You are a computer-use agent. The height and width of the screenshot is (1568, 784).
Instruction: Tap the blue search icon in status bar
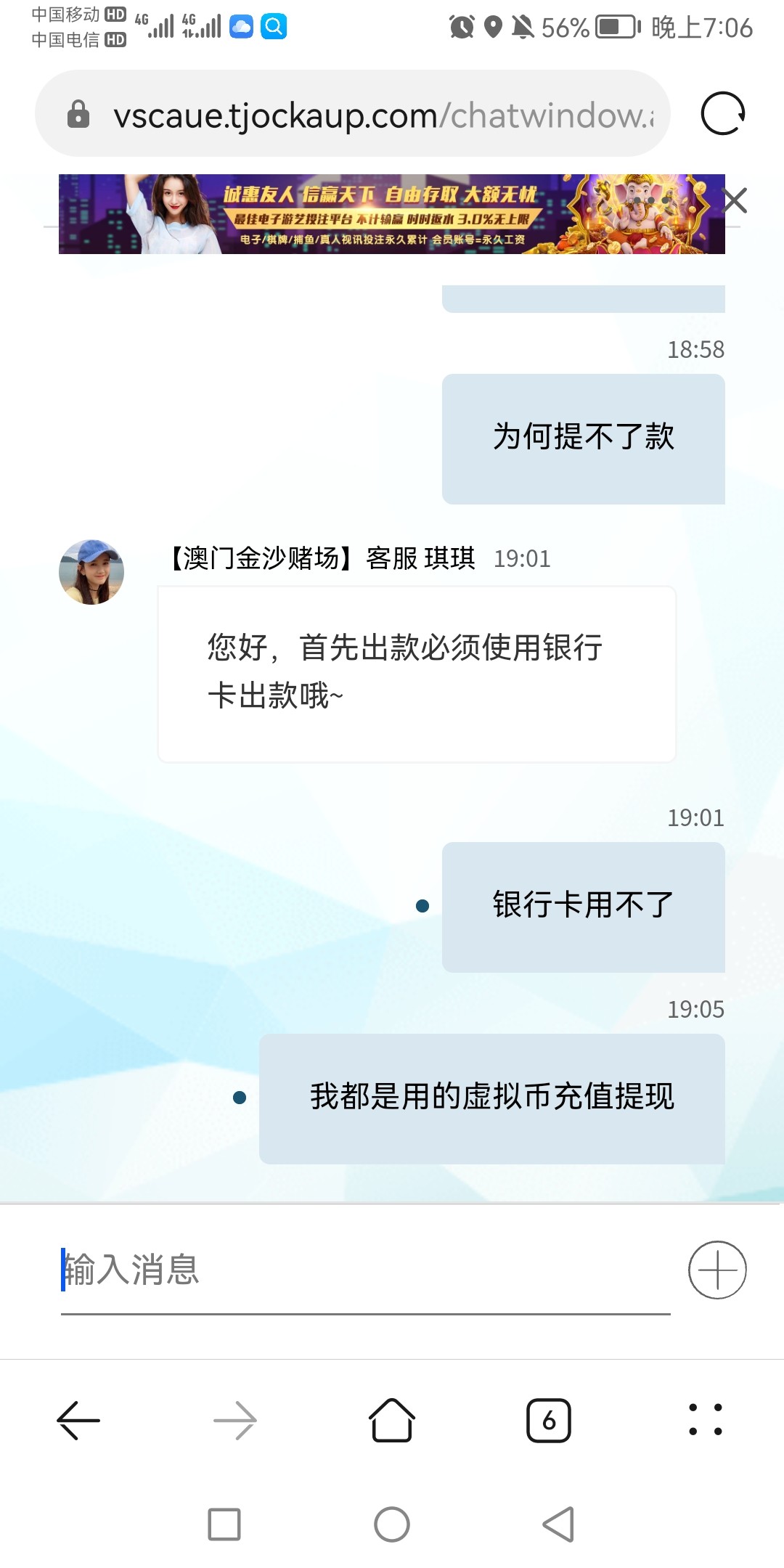274,28
